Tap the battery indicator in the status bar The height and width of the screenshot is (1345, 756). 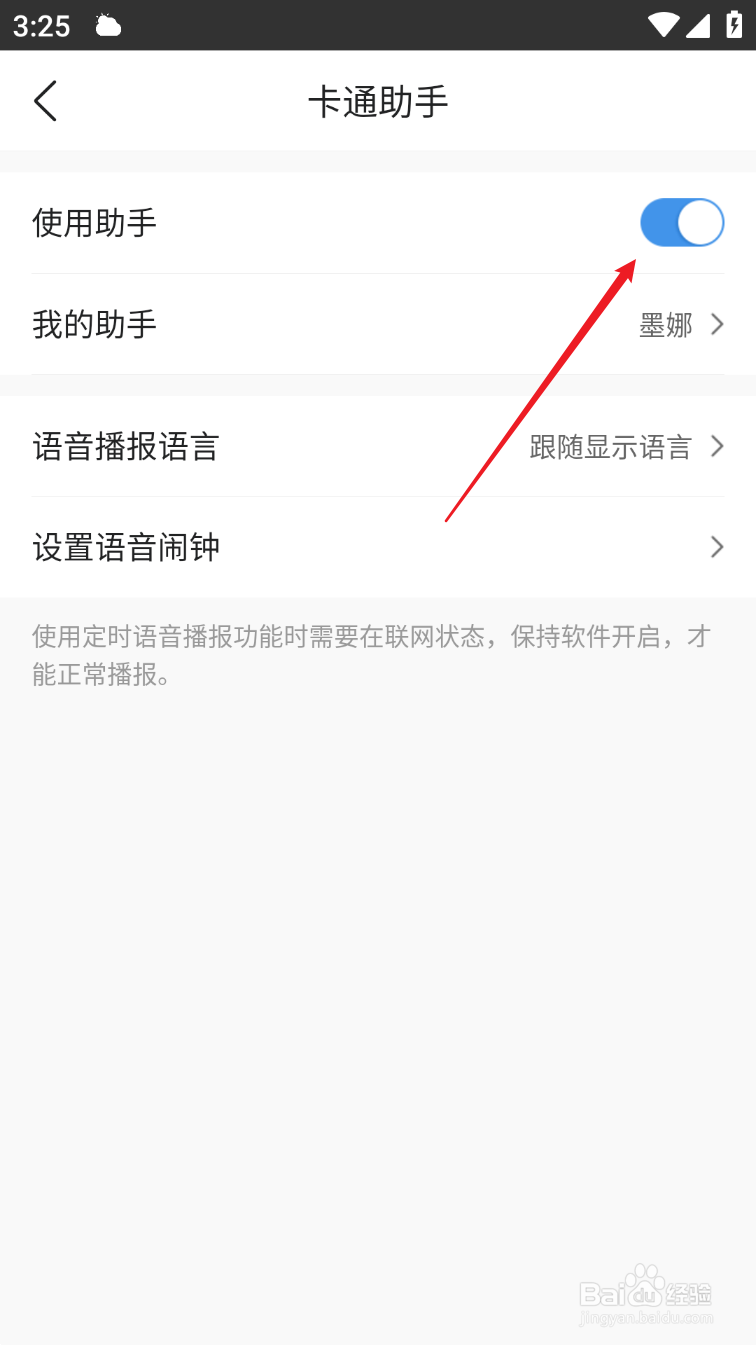tap(734, 25)
